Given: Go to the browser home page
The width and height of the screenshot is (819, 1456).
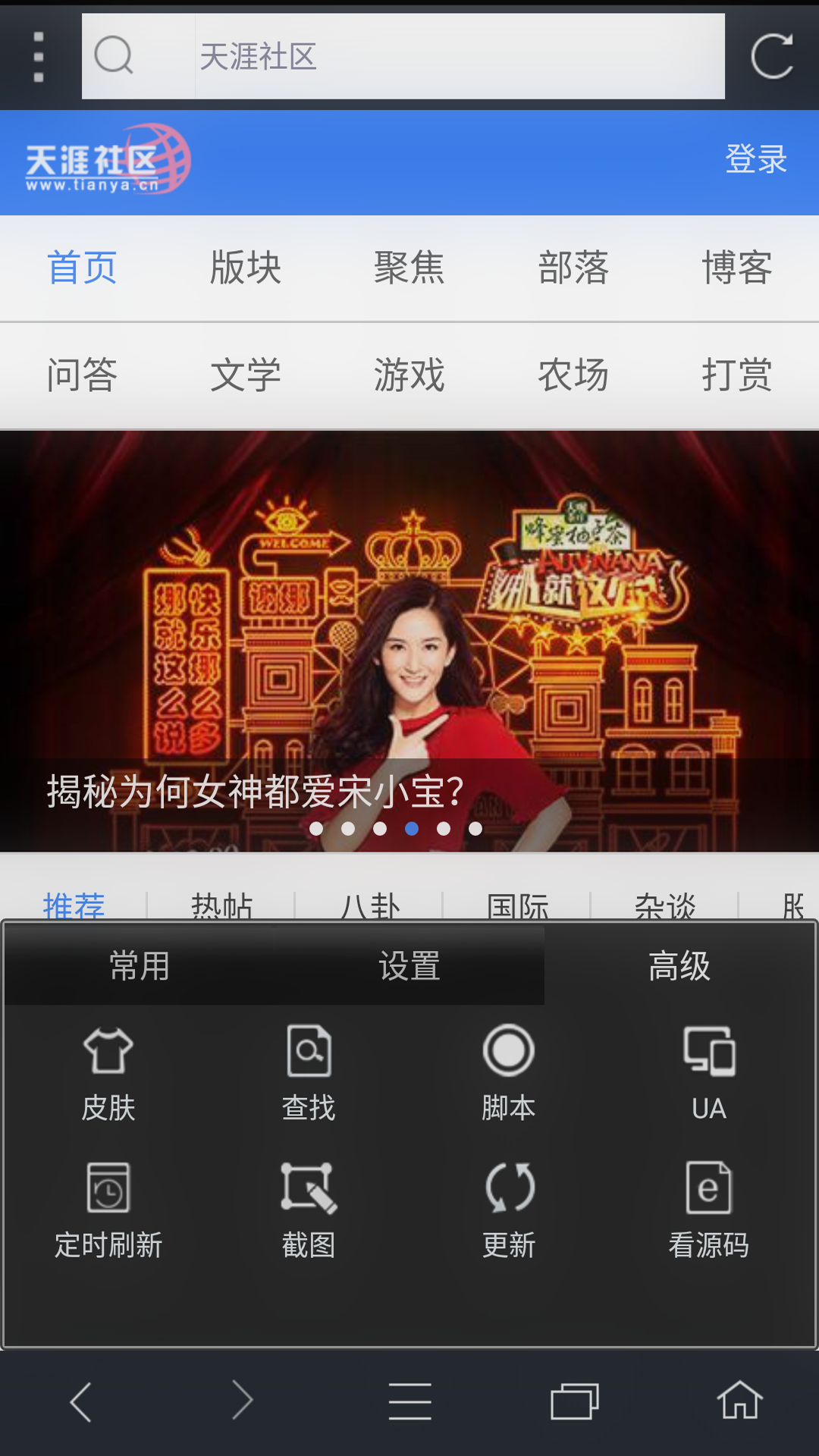Looking at the screenshot, I should click(739, 1401).
